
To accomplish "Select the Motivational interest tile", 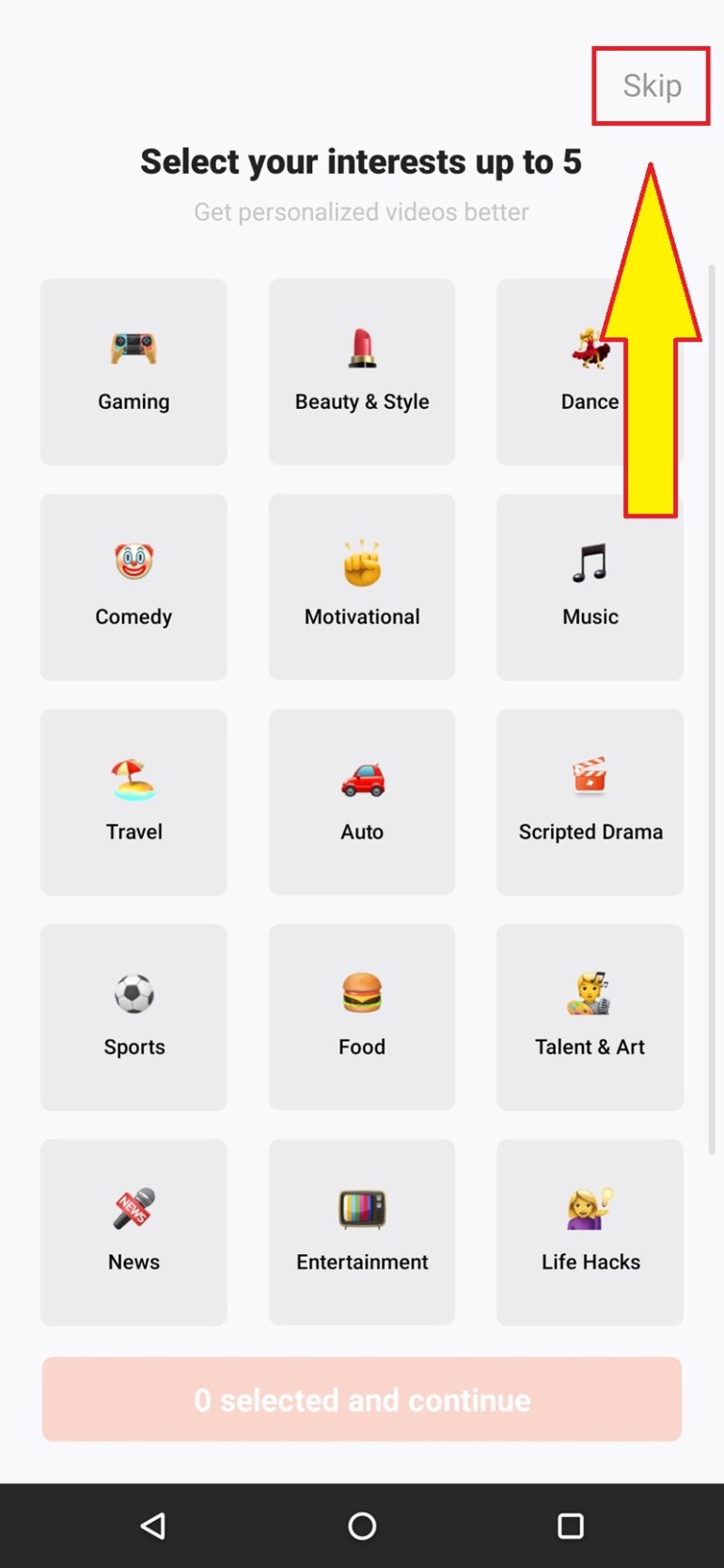I will 361,587.
